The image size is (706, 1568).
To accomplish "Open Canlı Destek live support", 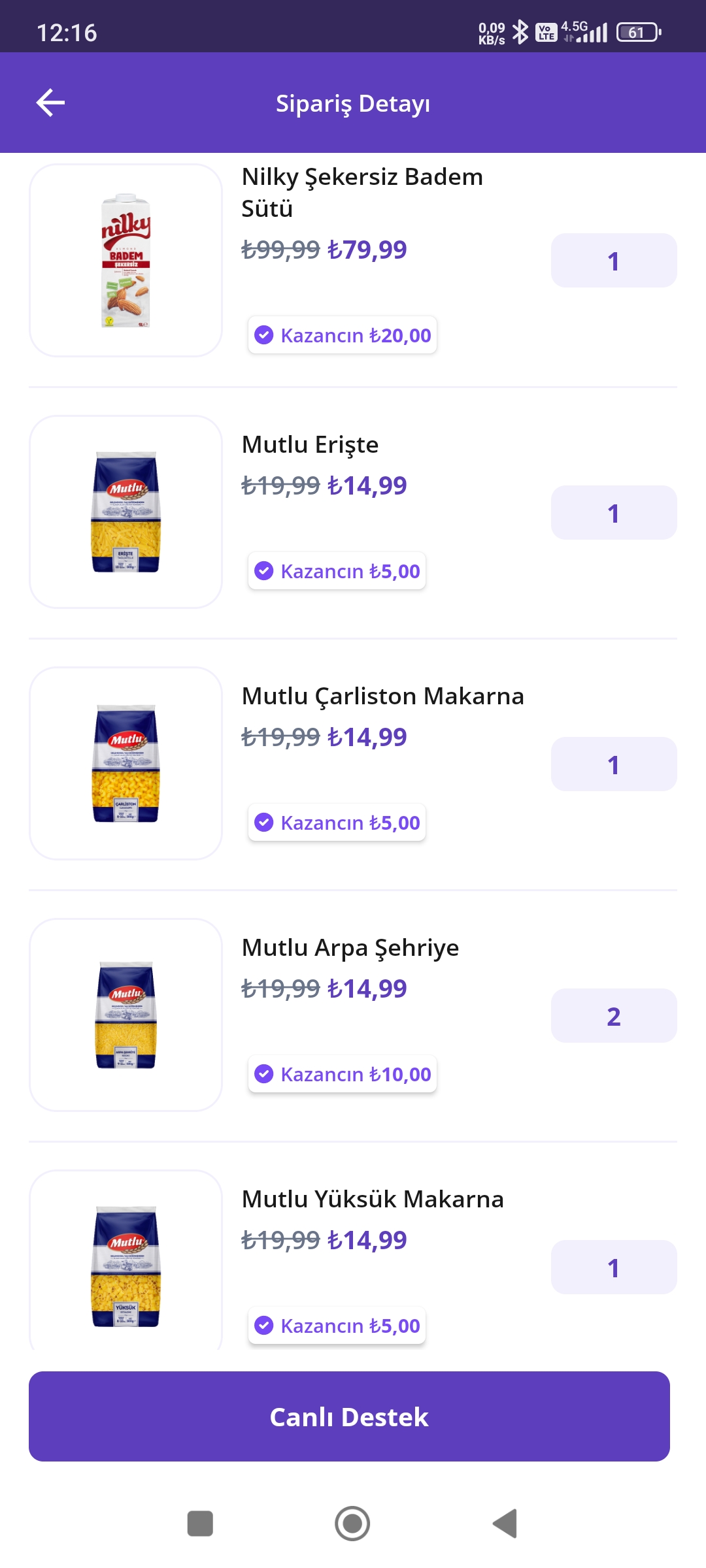I will (349, 1416).
